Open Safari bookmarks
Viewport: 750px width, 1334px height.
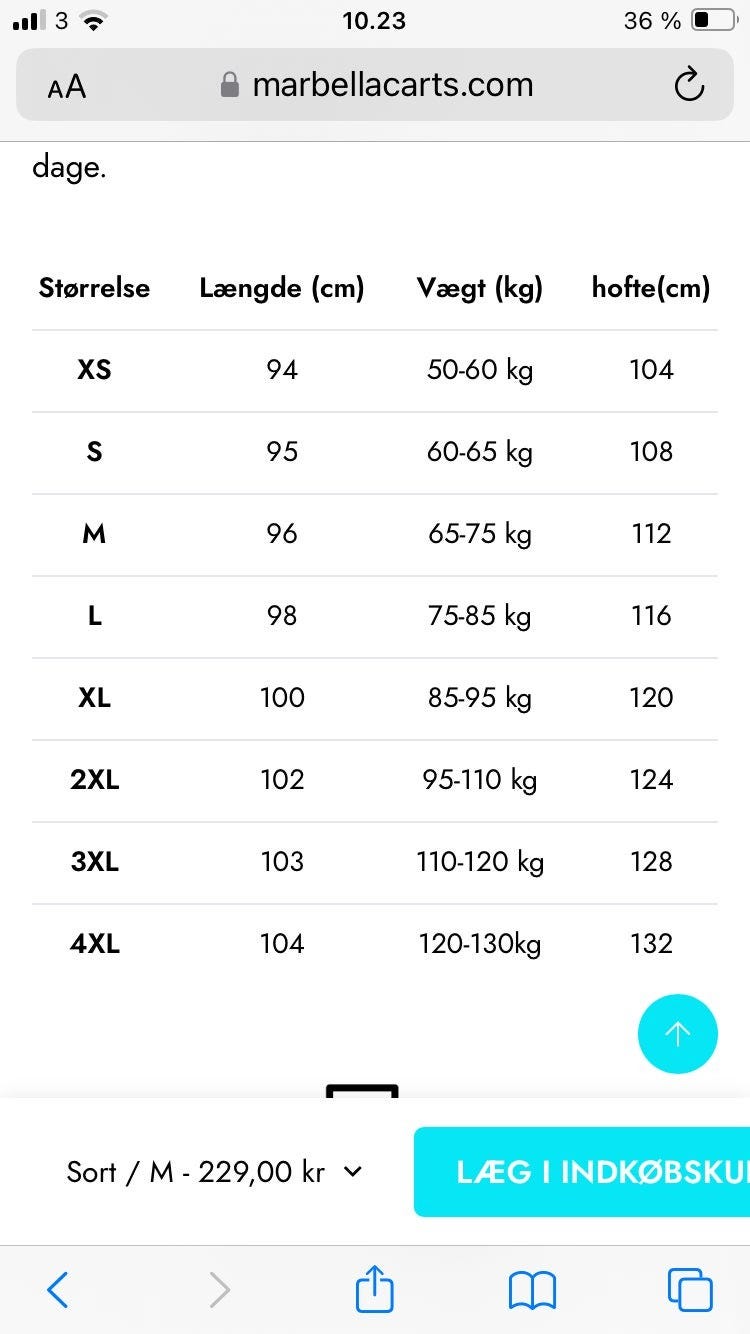(x=532, y=1290)
